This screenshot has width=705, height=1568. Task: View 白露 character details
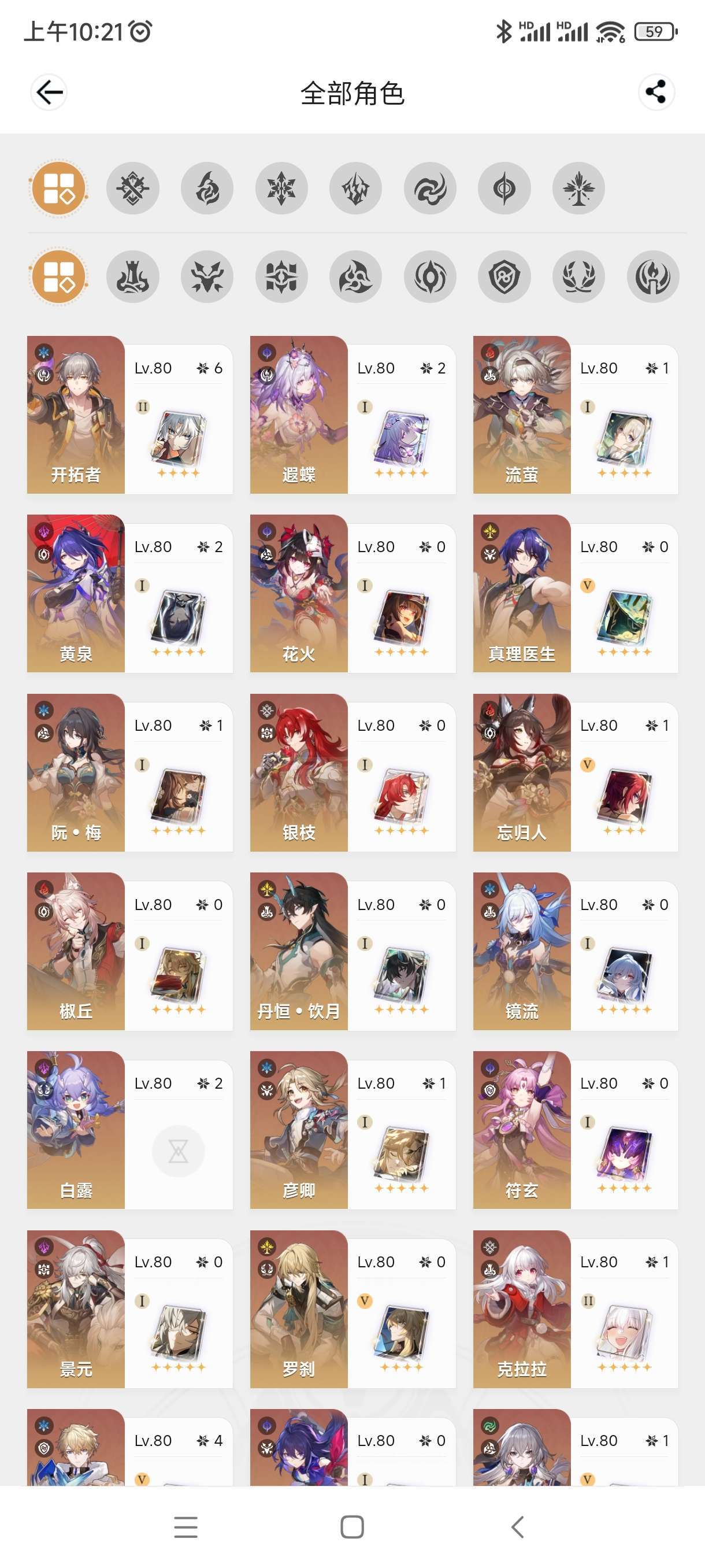129,1130
